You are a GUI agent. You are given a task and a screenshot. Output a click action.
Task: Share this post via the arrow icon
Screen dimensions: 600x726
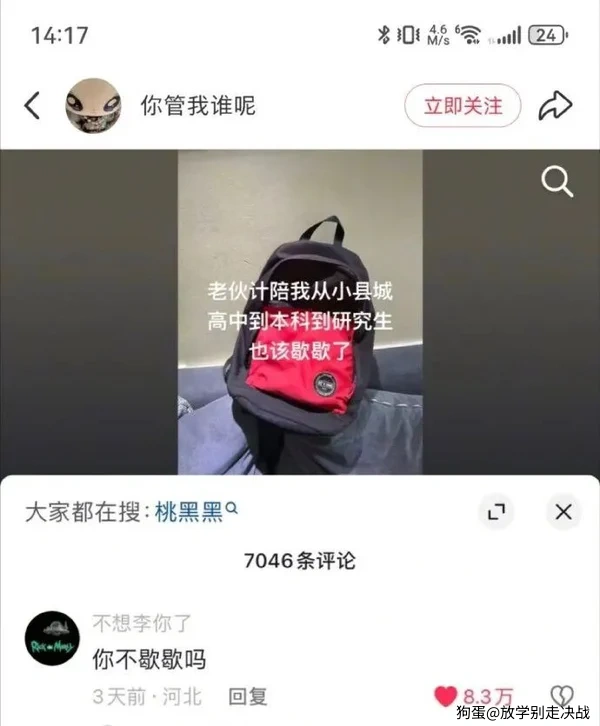coord(555,105)
